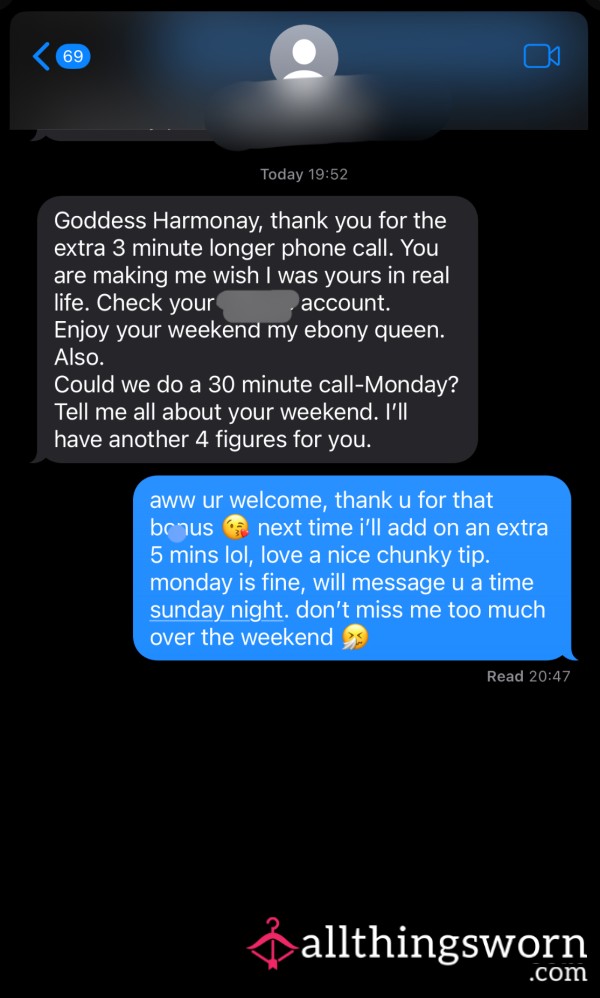Image resolution: width=600 pixels, height=998 pixels.
Task: Tap the underlined "sunday night" date link
Action: tap(216, 610)
